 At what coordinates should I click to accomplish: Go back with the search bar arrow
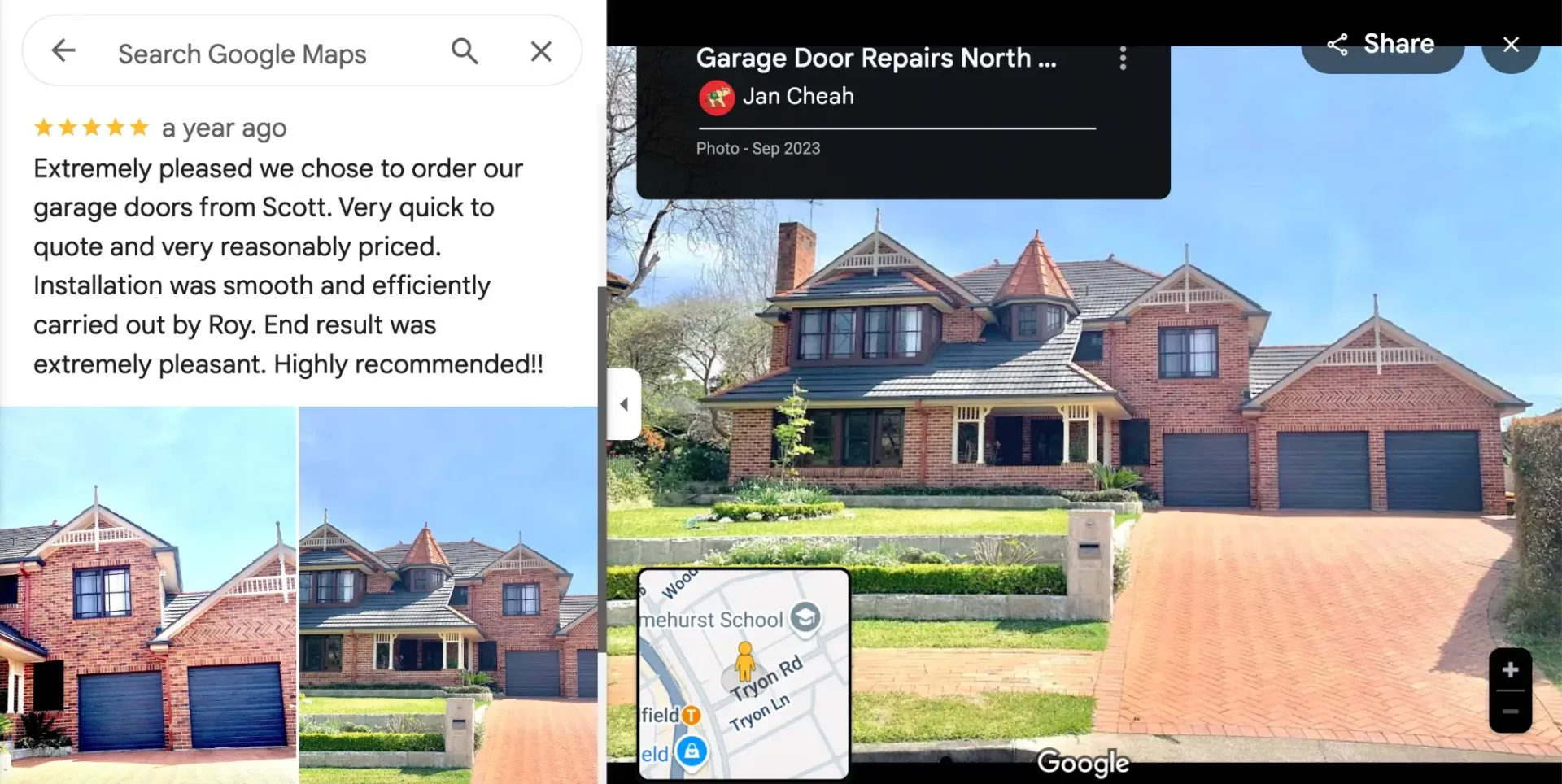point(63,51)
